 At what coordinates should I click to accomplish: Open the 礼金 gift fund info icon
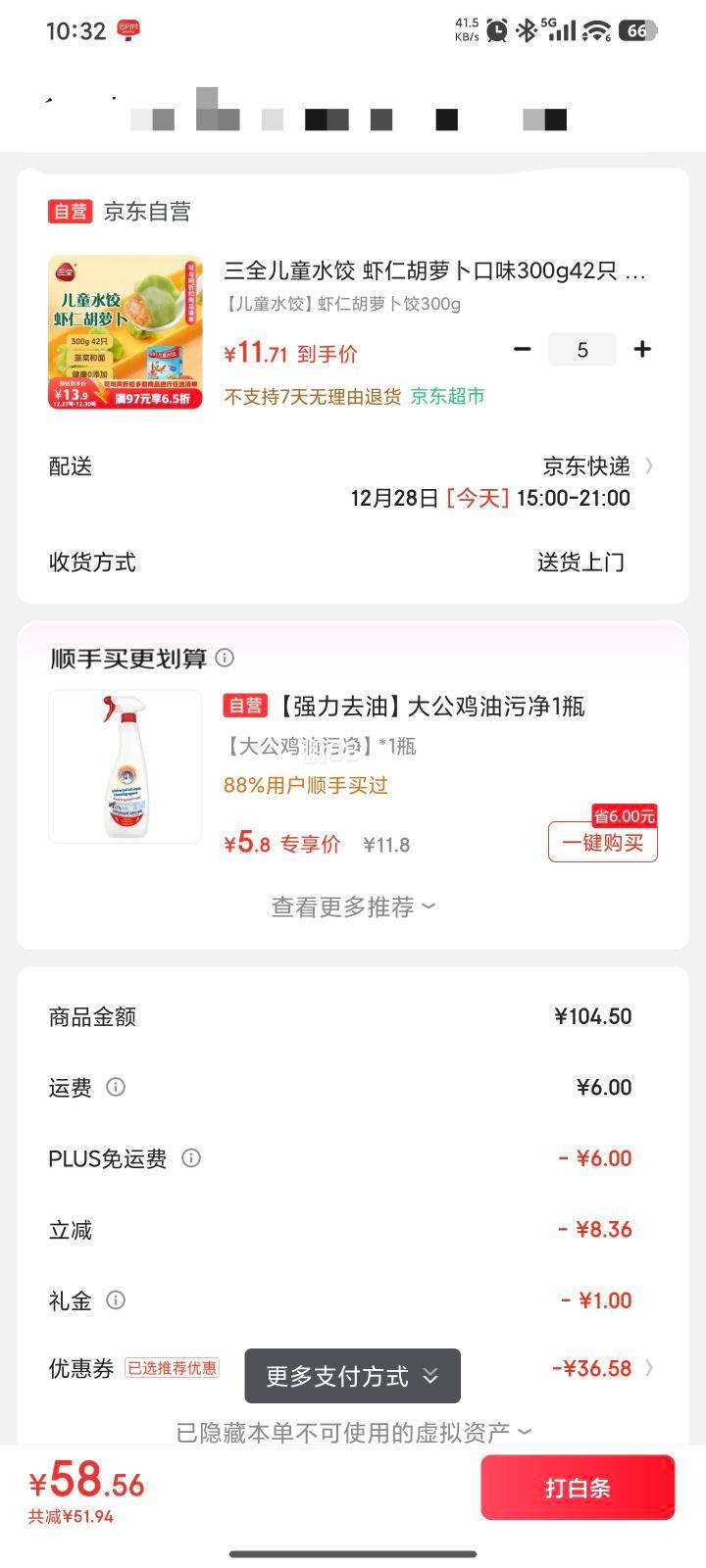click(x=116, y=1300)
